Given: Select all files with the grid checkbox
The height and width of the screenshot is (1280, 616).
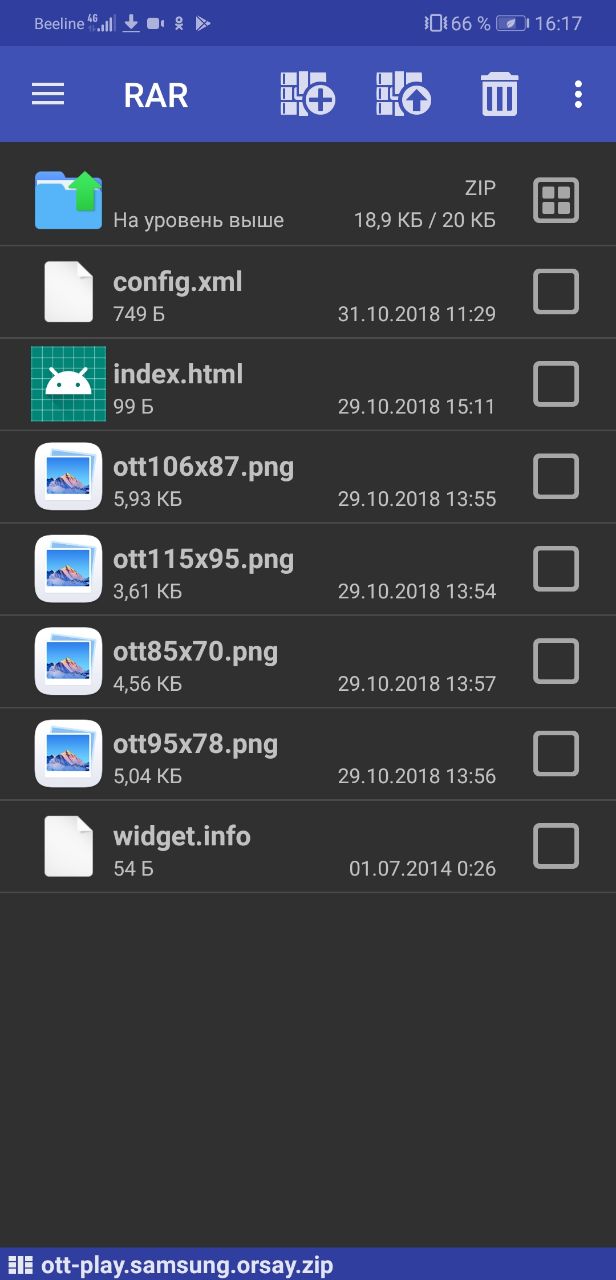Looking at the screenshot, I should [556, 200].
